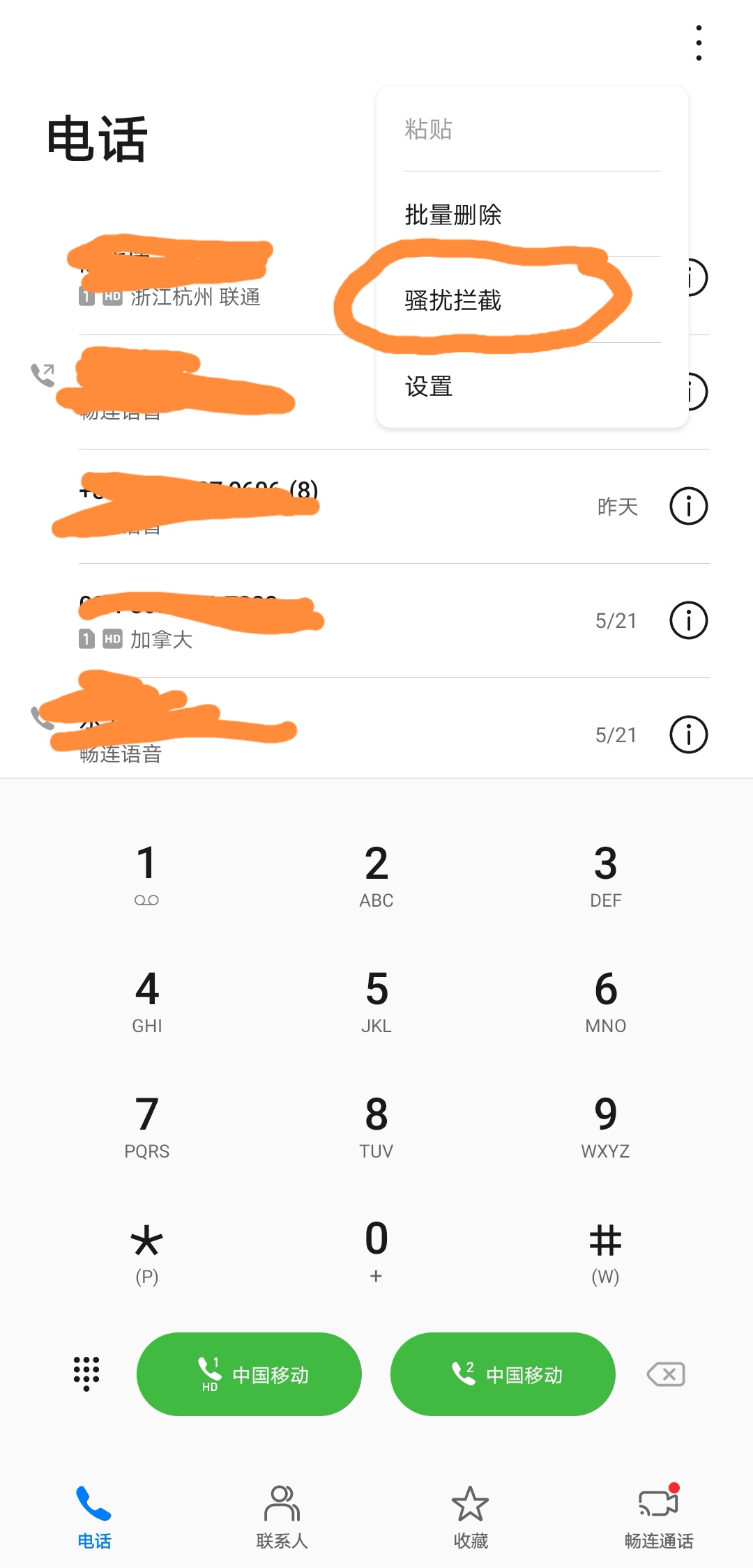Image resolution: width=753 pixels, height=1568 pixels.
Task: Tap the info icon next to yesterday's call
Action: click(688, 507)
